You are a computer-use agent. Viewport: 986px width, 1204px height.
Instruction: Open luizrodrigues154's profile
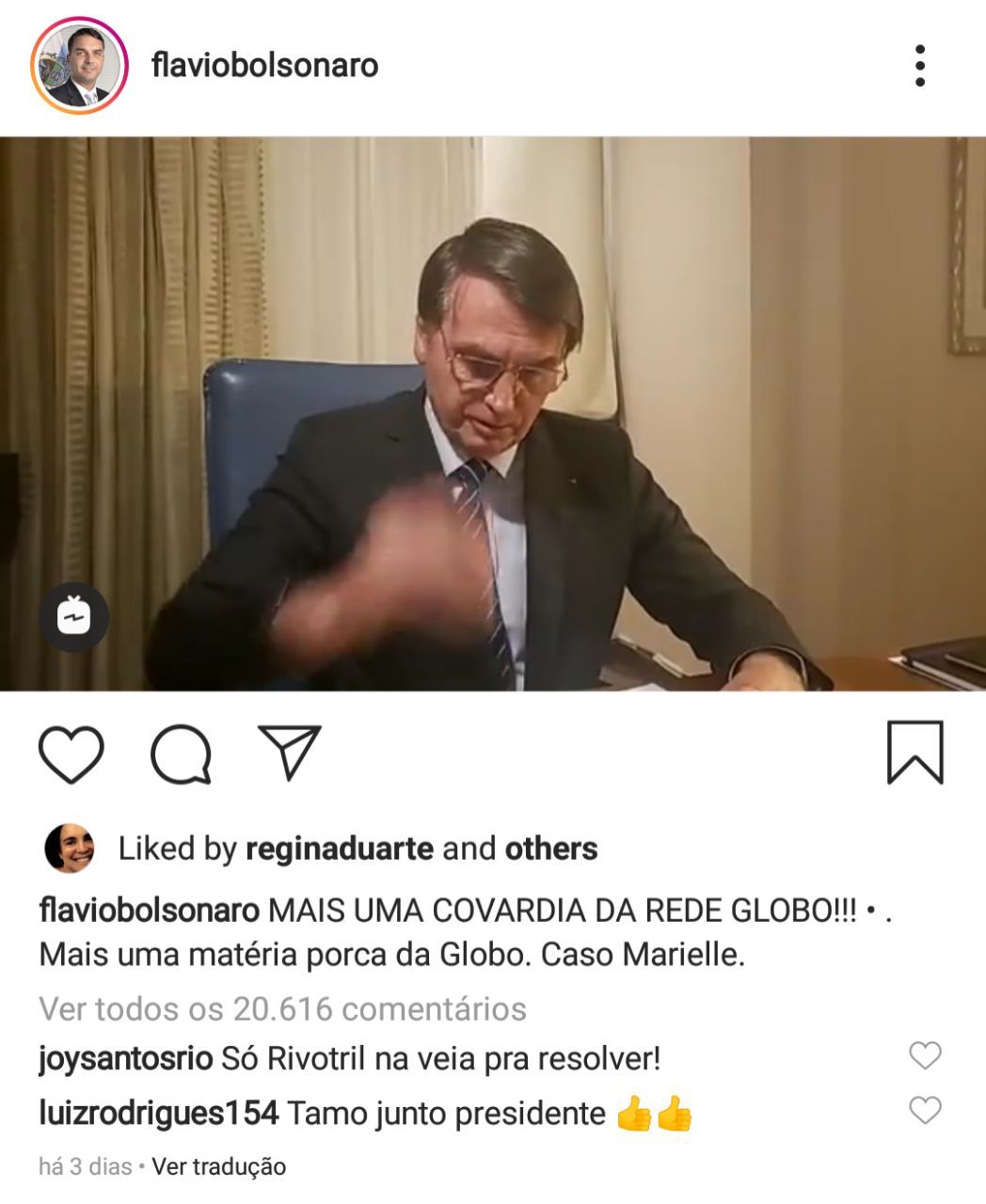point(159,1114)
